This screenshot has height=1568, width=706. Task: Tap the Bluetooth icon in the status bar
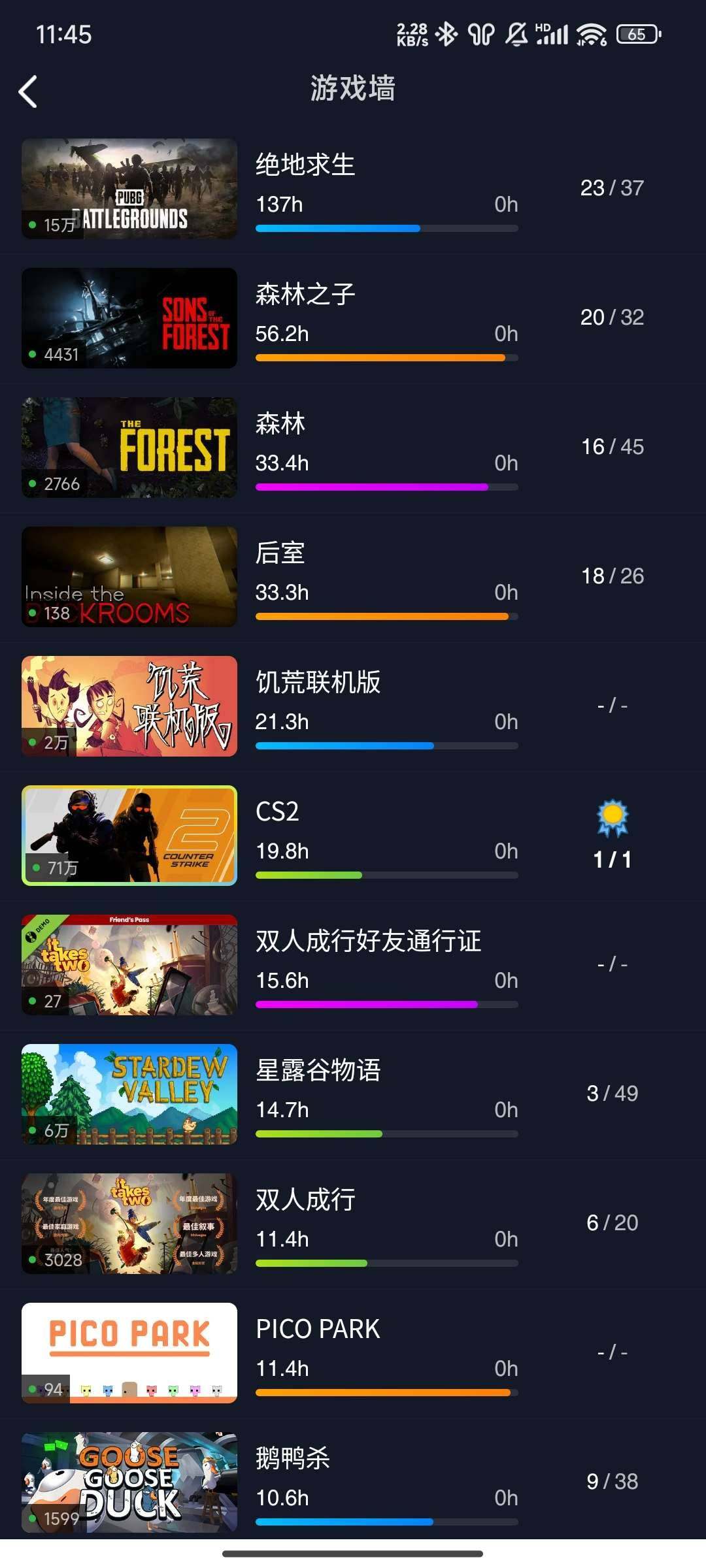(445, 34)
